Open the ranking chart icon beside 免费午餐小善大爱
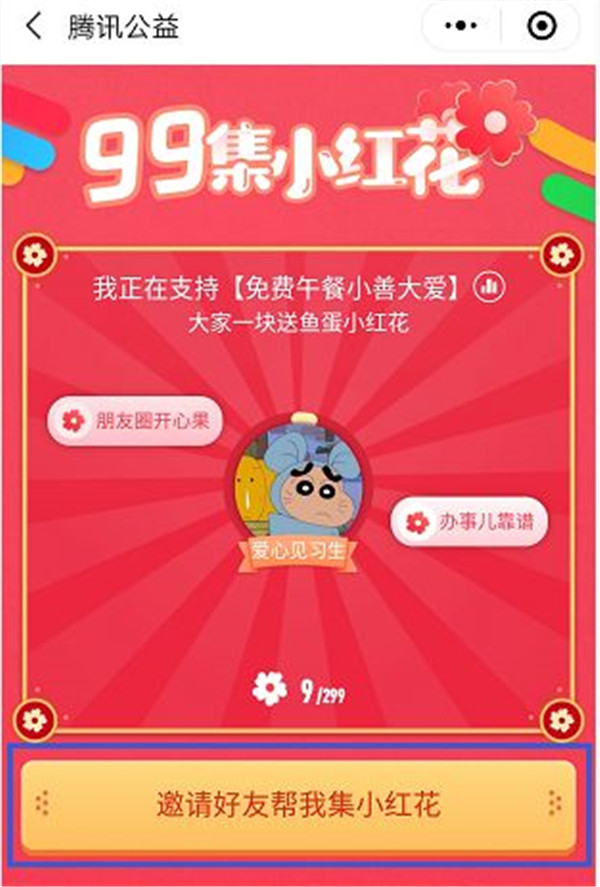Screen dimensions: 600x887 point(490,287)
